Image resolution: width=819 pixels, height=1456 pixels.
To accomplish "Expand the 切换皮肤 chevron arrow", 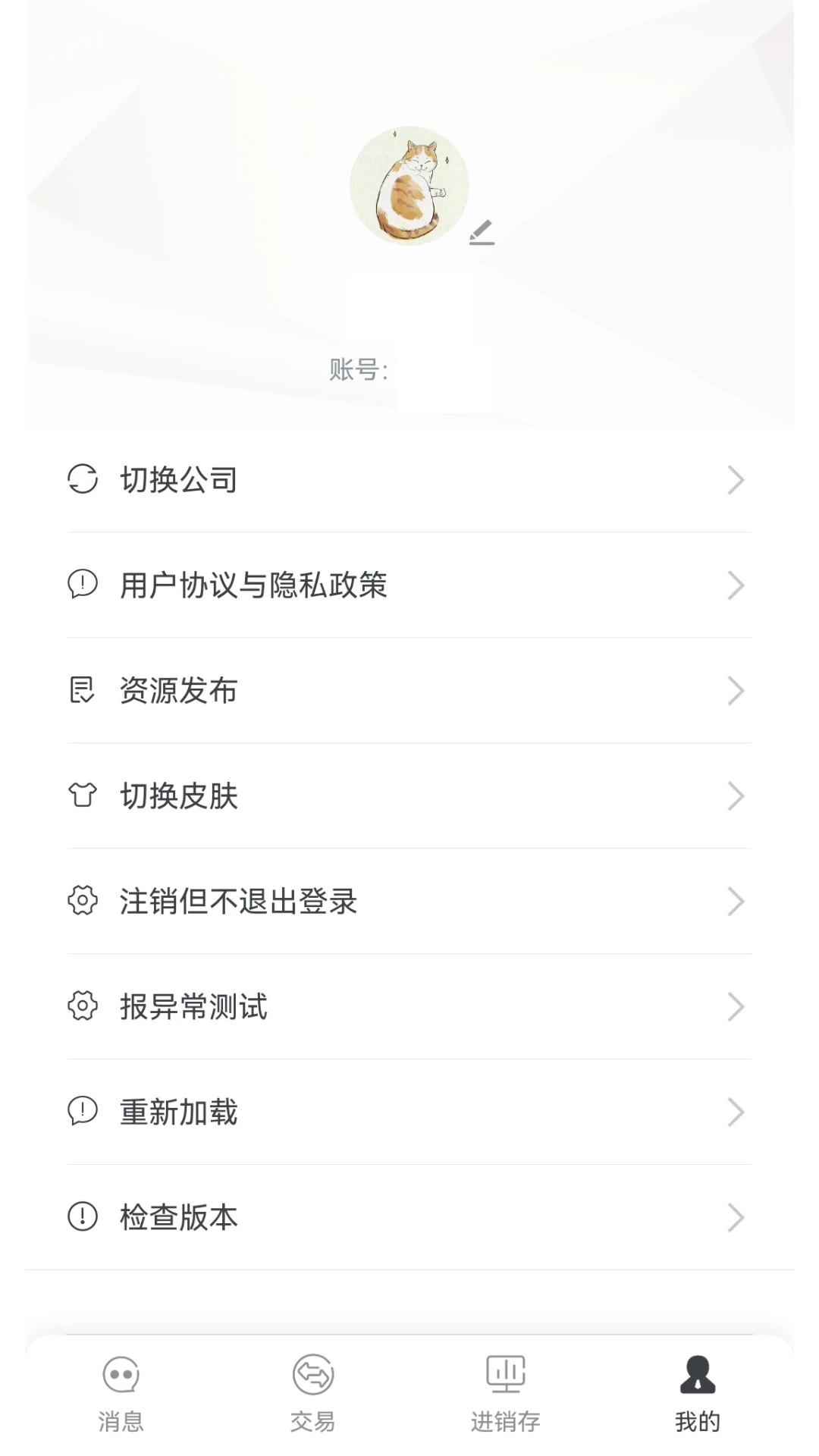I will point(735,795).
